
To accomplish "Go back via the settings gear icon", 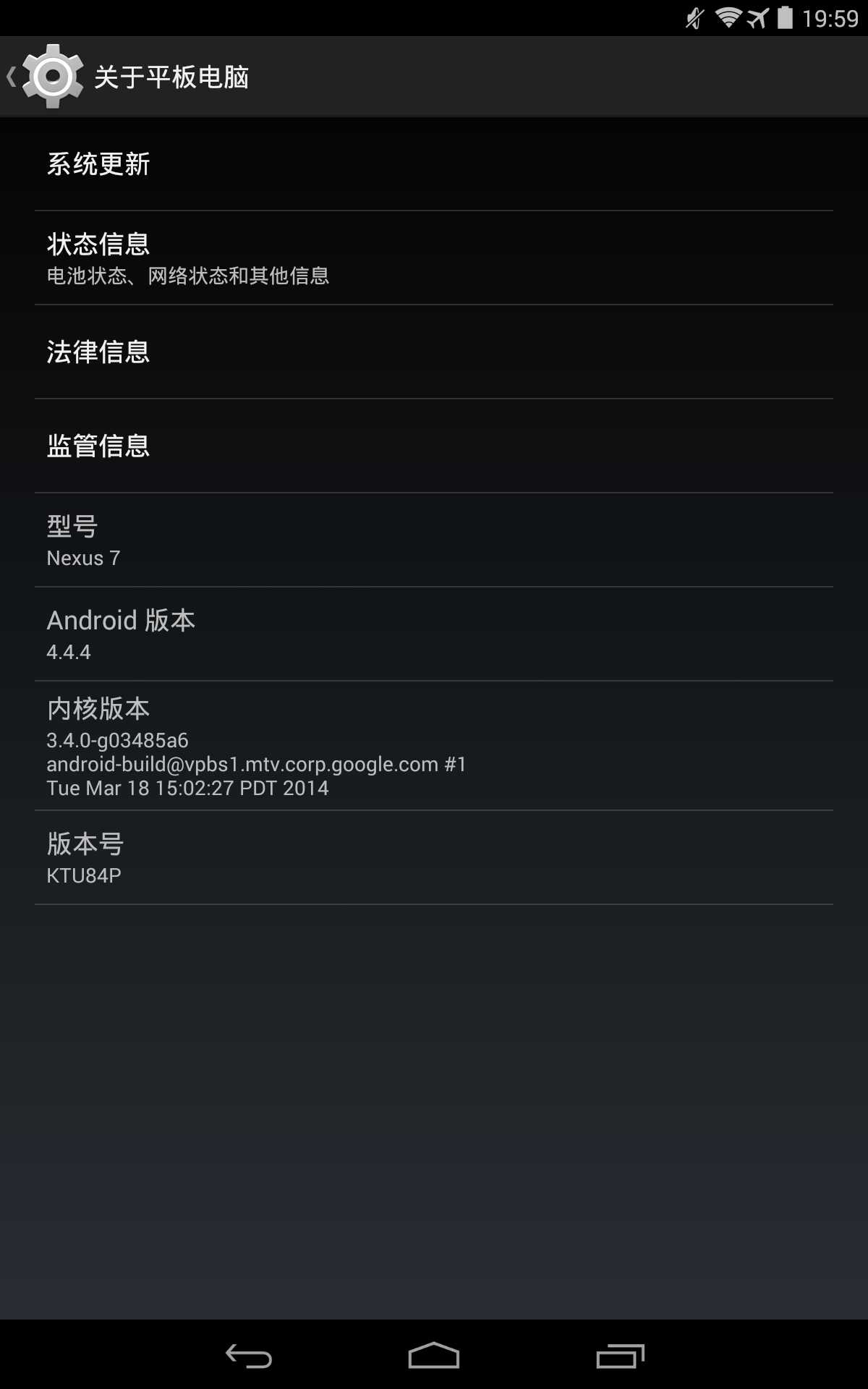I will coord(51,77).
